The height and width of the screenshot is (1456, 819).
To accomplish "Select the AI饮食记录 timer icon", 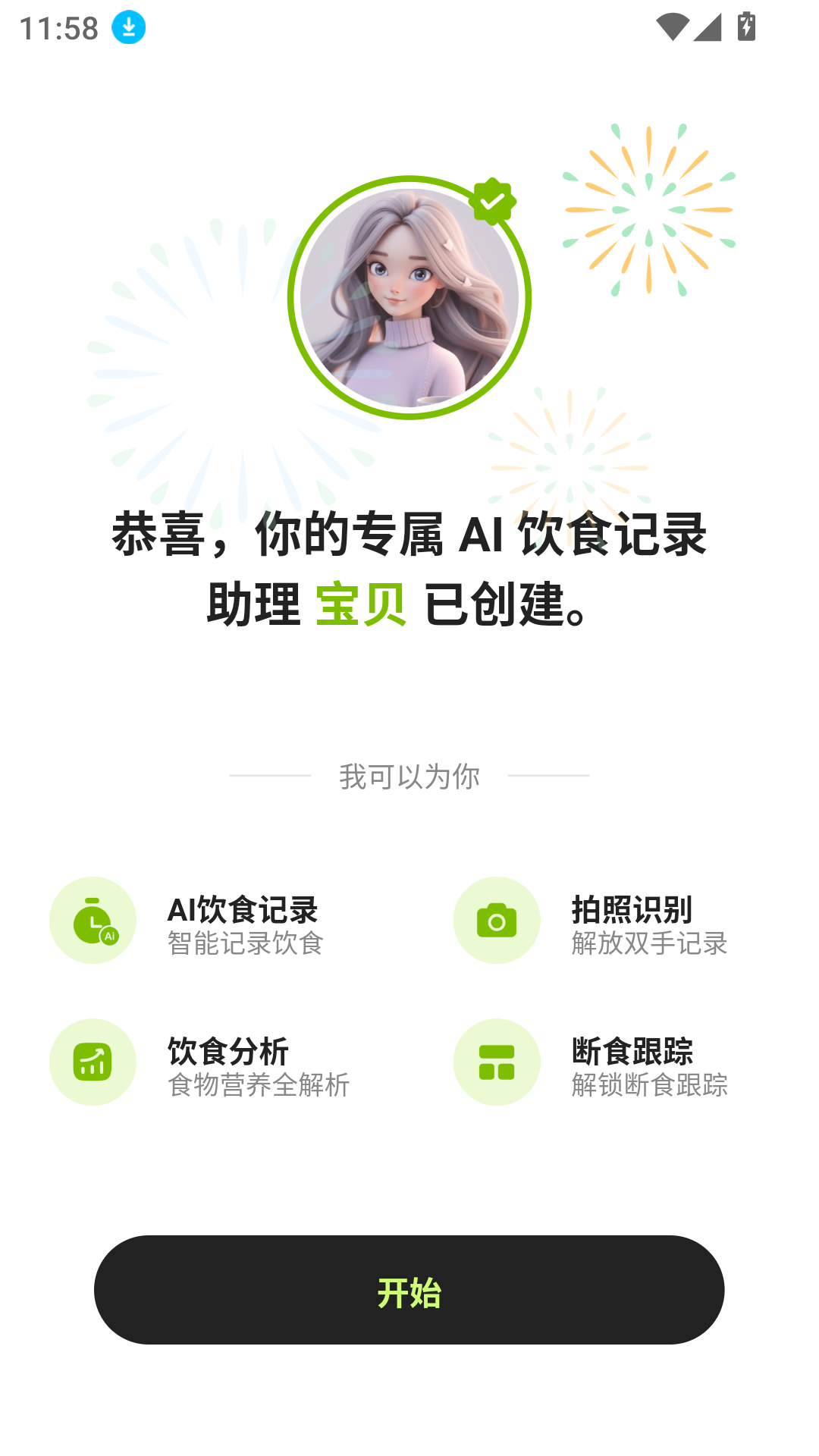I will pos(93,920).
